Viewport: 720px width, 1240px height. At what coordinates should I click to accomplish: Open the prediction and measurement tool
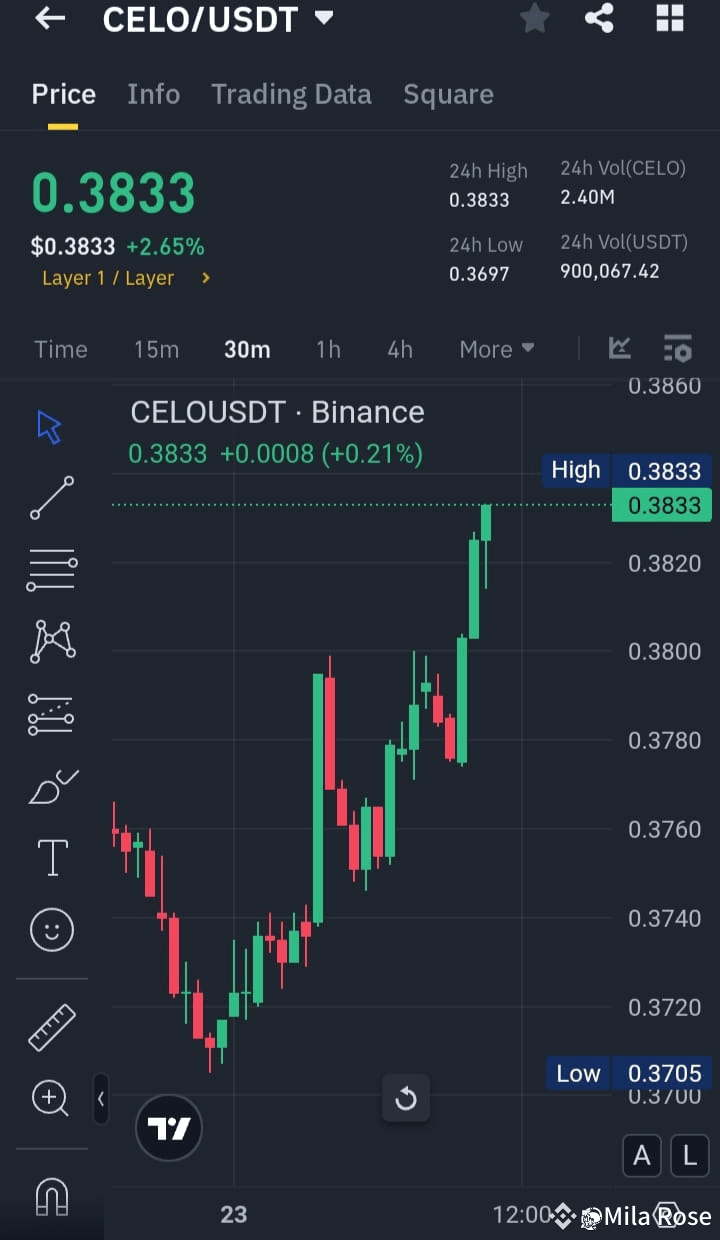click(x=49, y=713)
